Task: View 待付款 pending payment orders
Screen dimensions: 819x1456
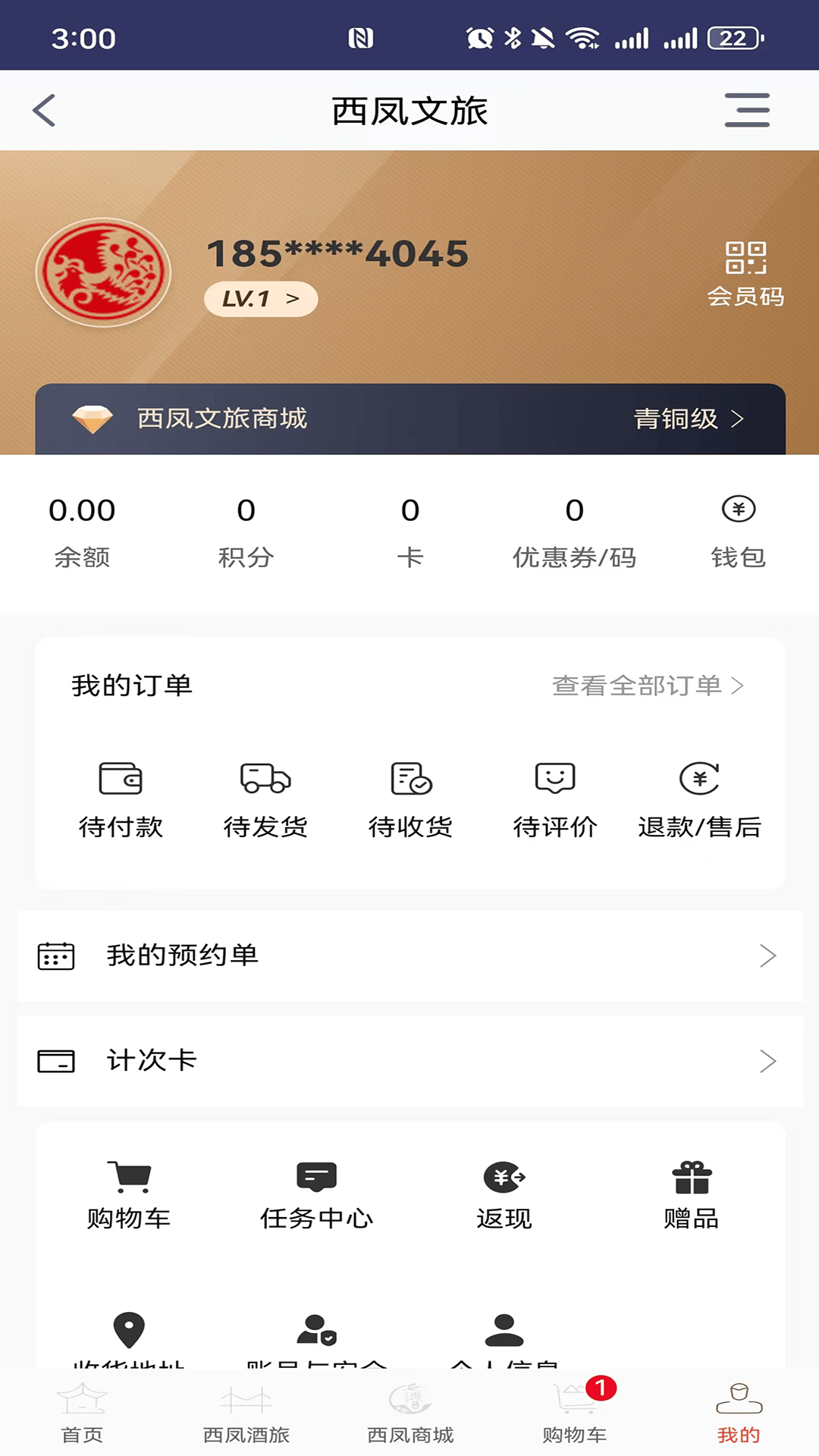Action: tap(121, 799)
